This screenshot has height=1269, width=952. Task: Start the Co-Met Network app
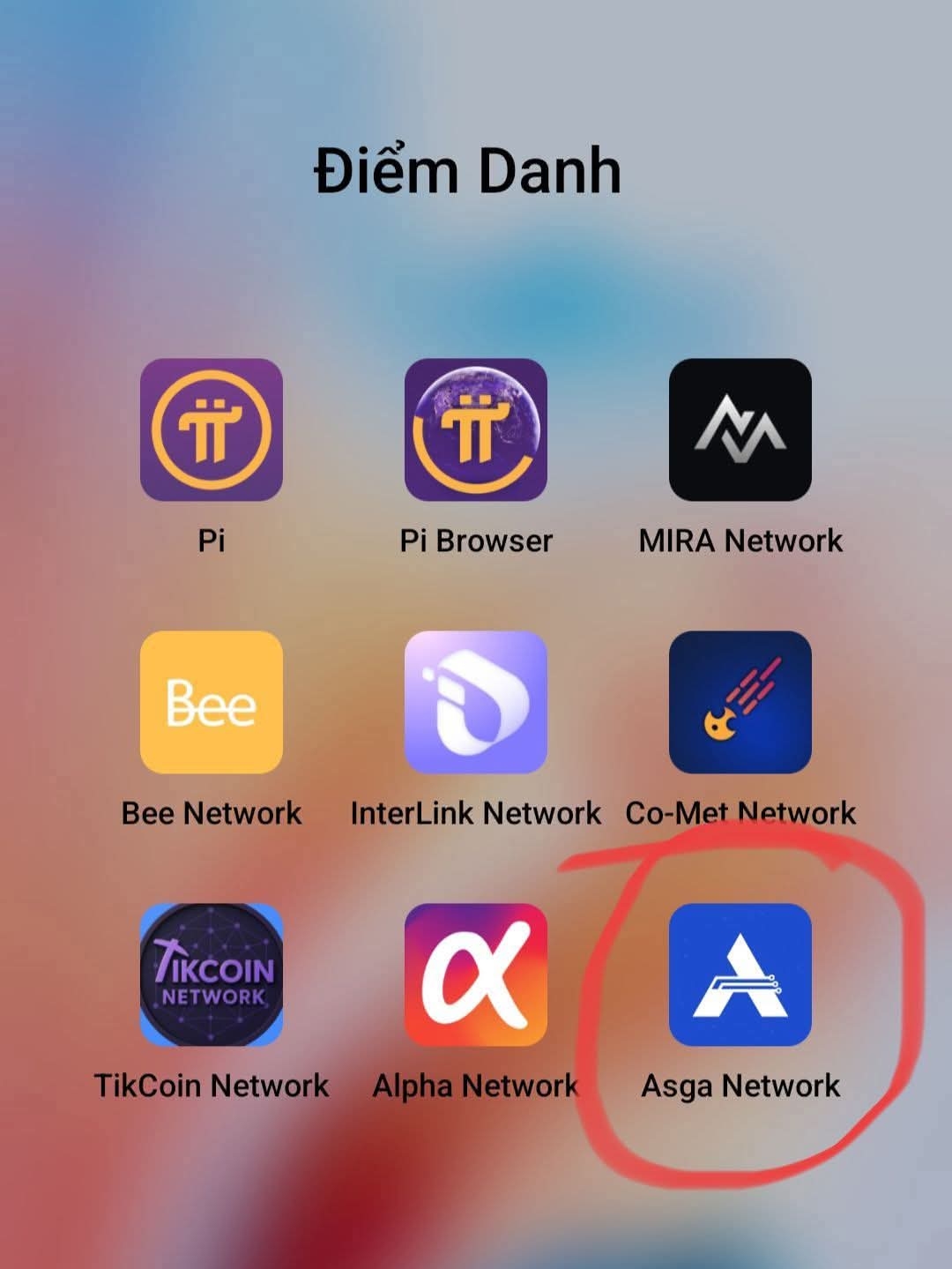740,702
